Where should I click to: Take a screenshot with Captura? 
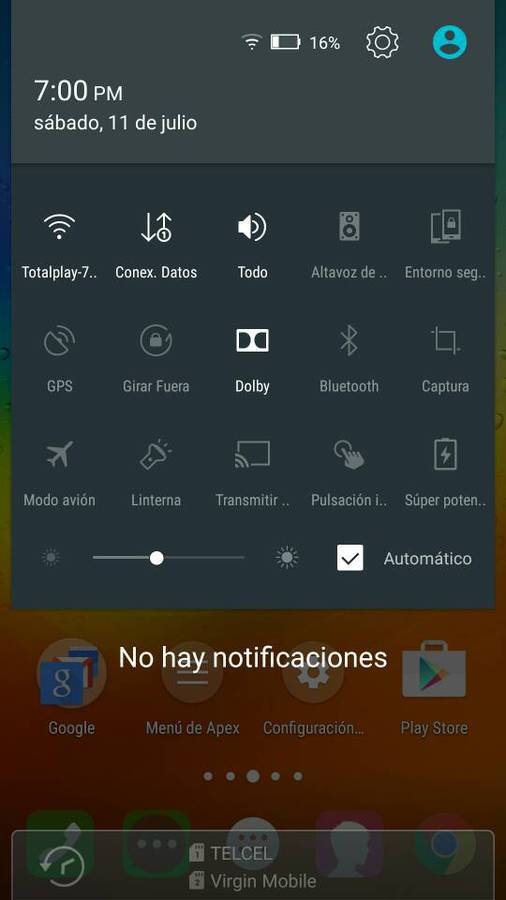(x=445, y=358)
